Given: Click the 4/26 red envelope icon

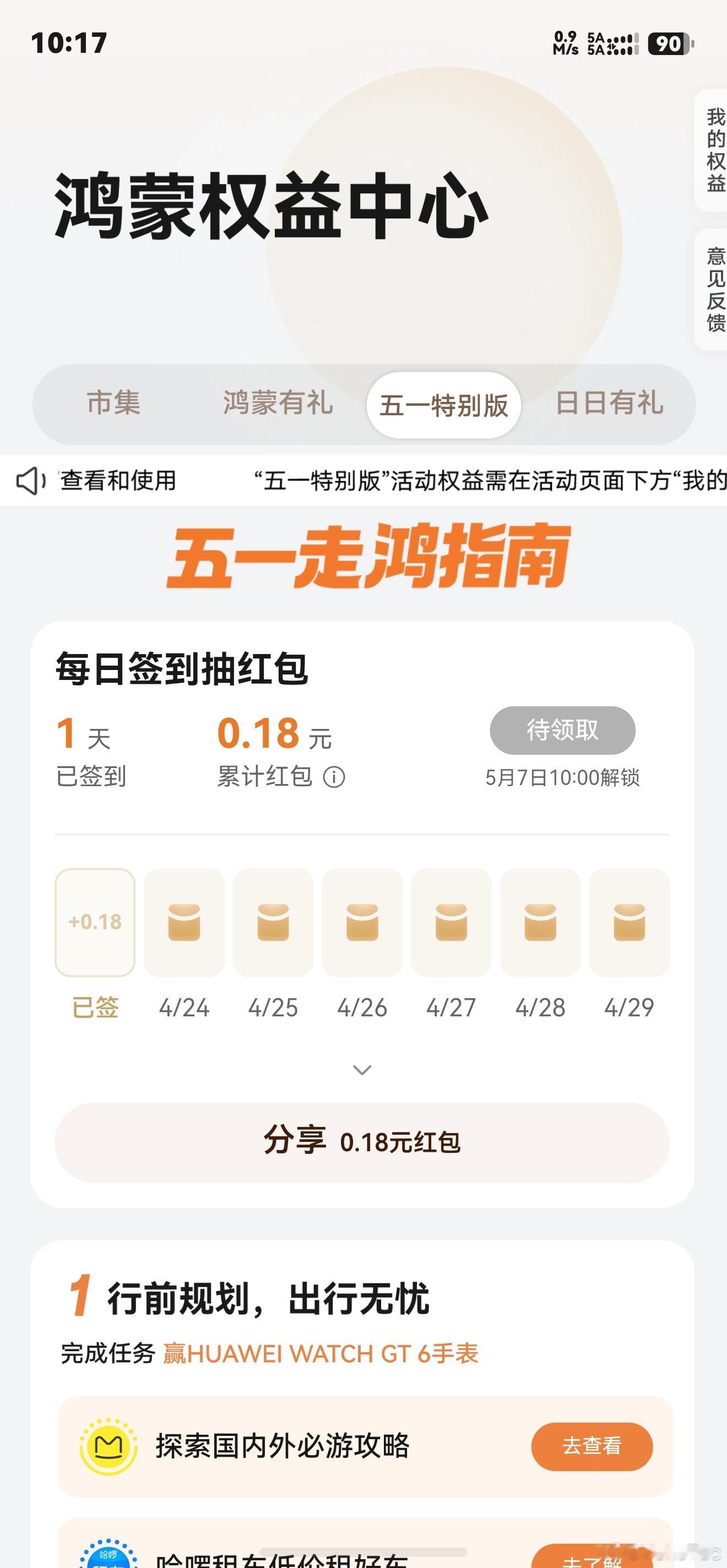Looking at the screenshot, I should pos(362,923).
